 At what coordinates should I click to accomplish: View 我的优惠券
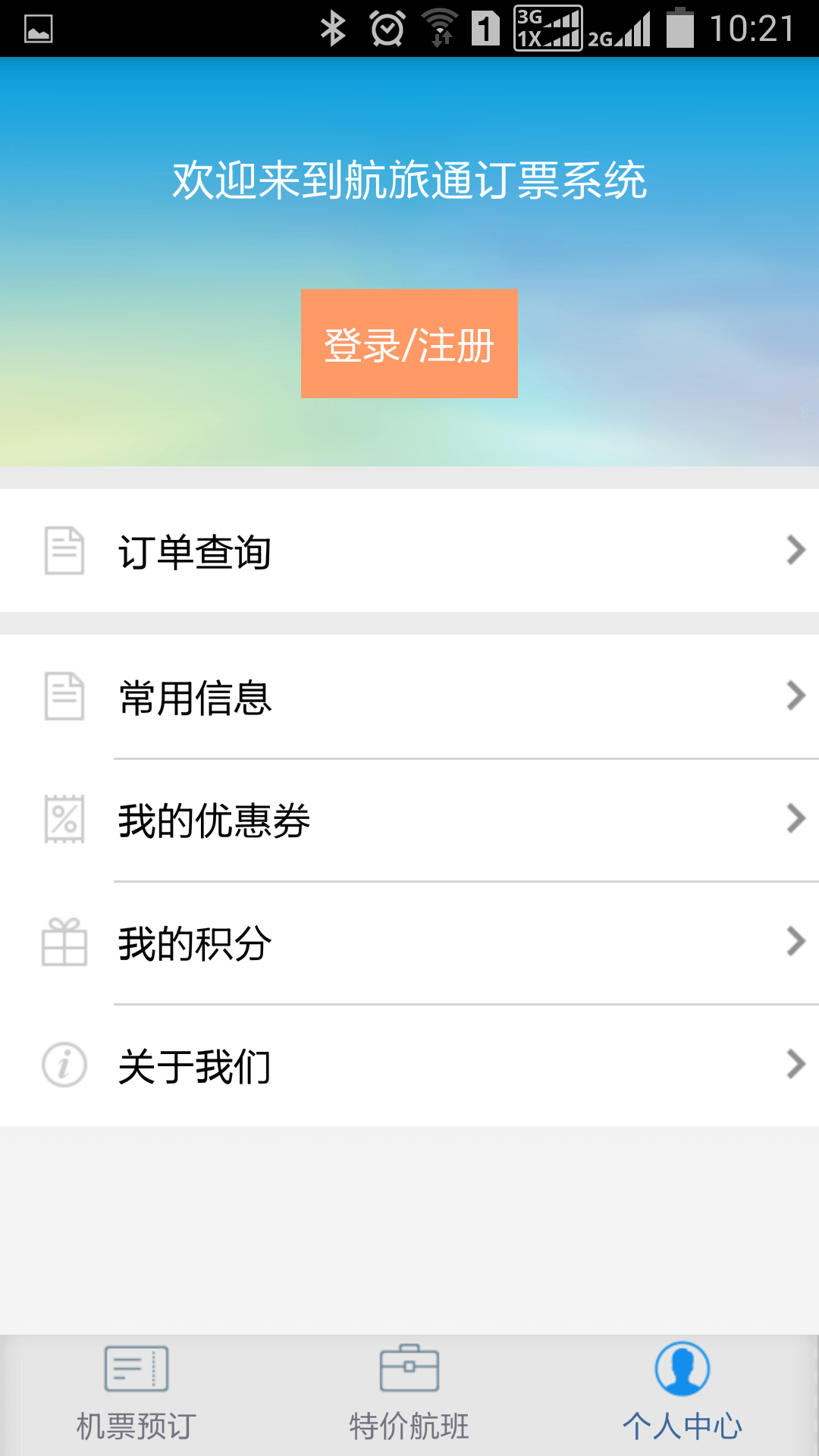click(409, 820)
